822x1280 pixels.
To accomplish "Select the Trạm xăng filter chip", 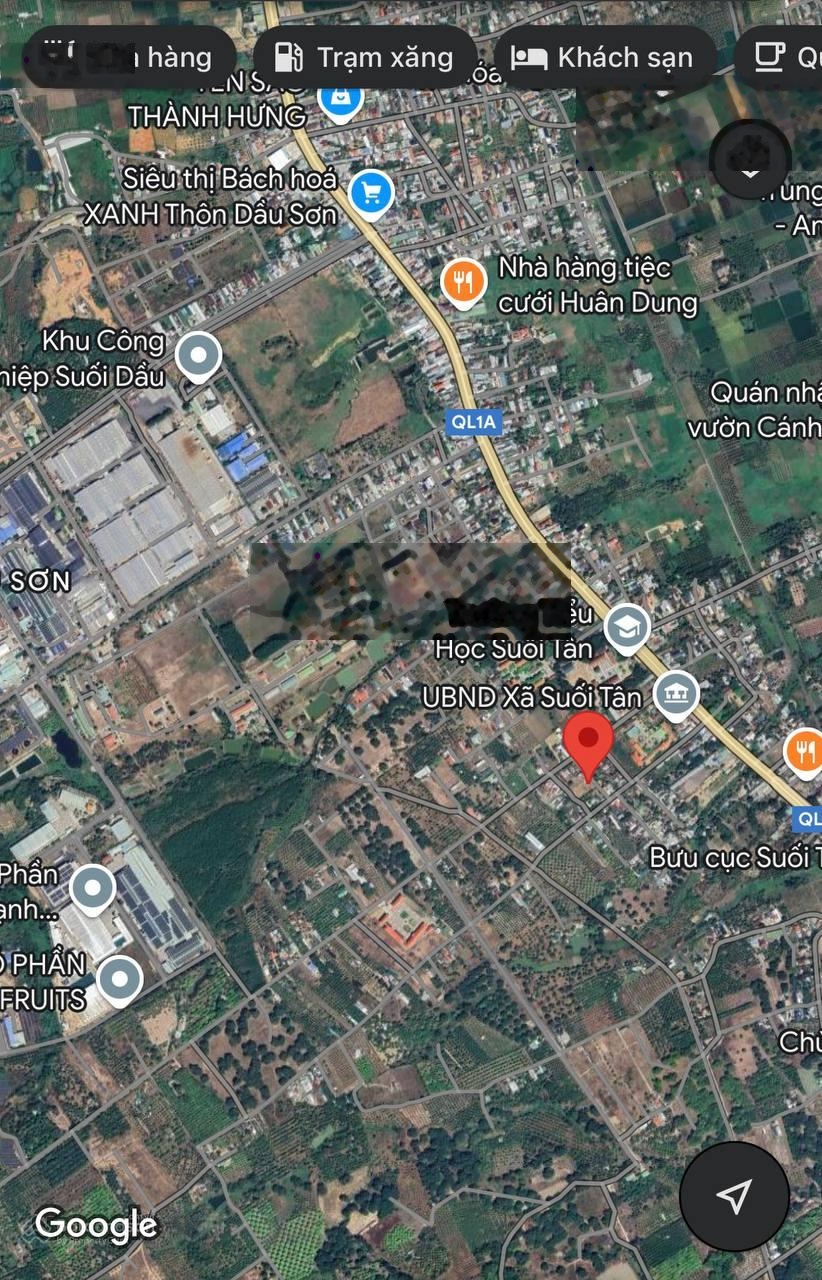I will pyautogui.click(x=363, y=58).
